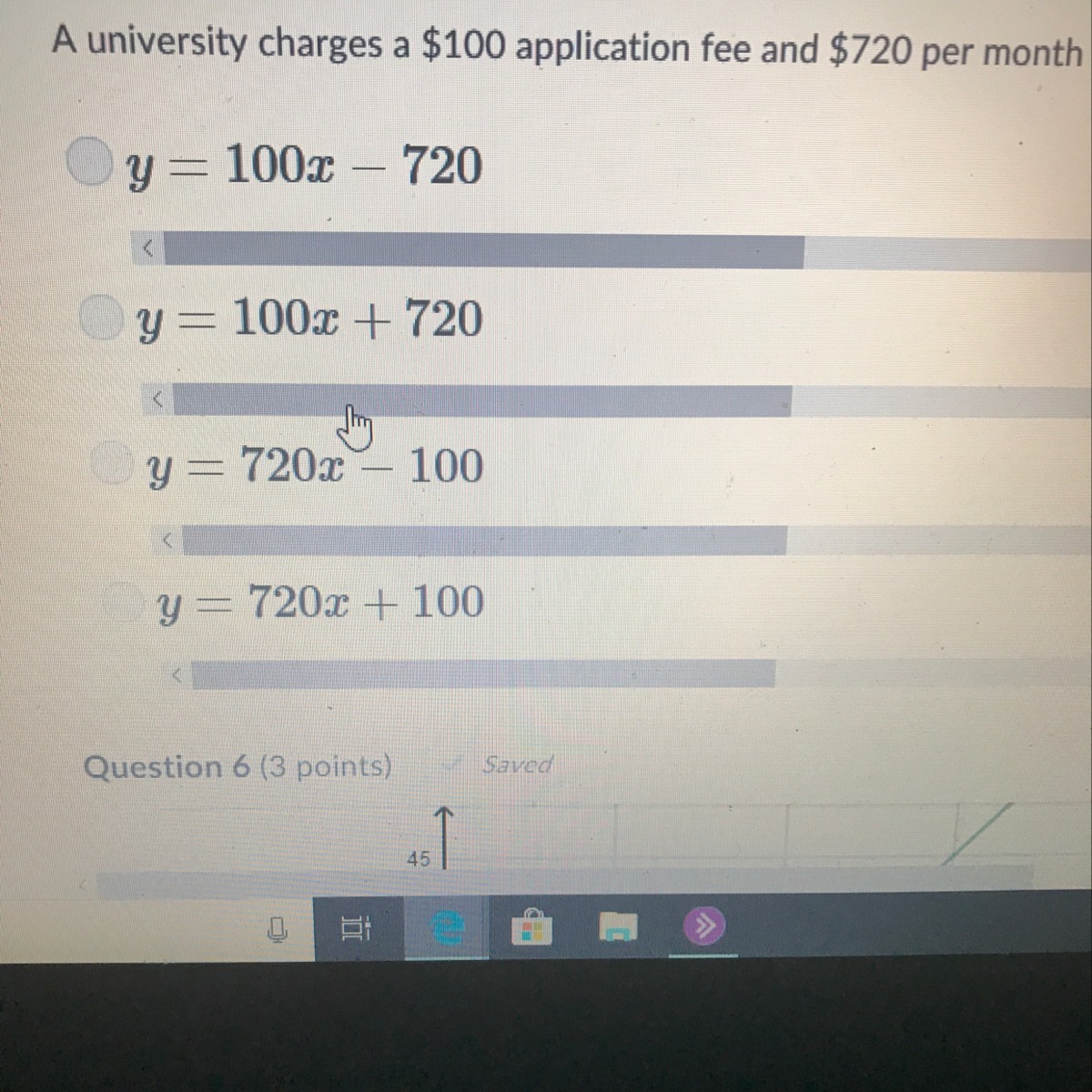
Task: Switch to the Microsoft Edge browser
Action: (x=446, y=928)
